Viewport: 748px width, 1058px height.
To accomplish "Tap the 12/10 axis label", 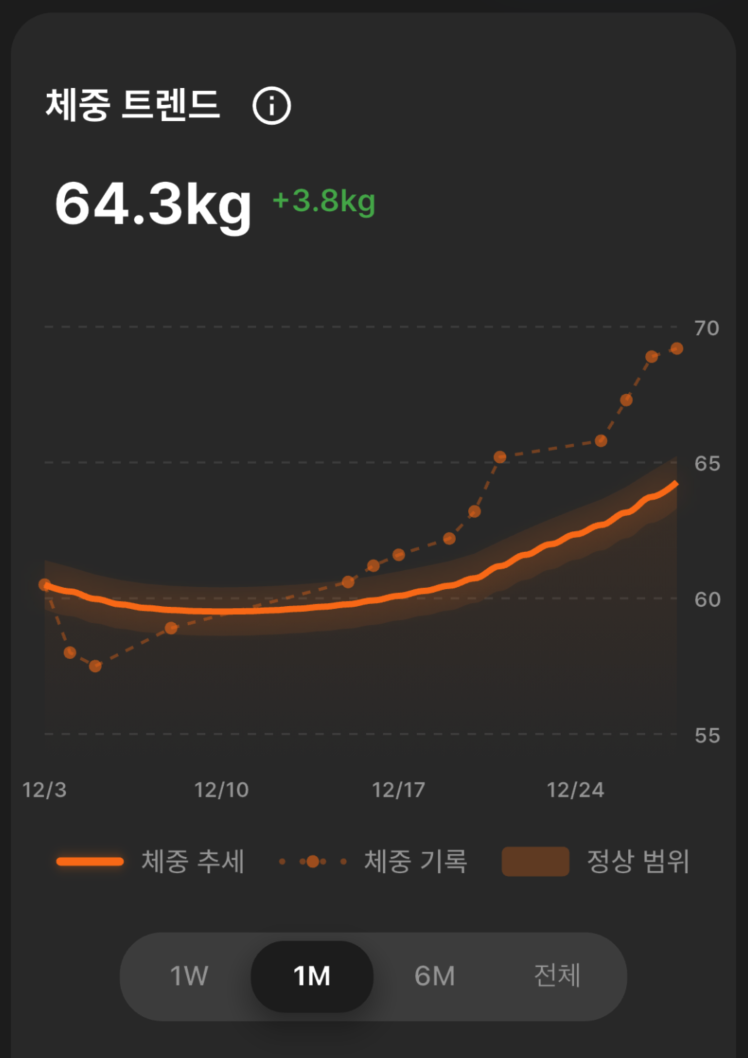I will click(x=222, y=789).
